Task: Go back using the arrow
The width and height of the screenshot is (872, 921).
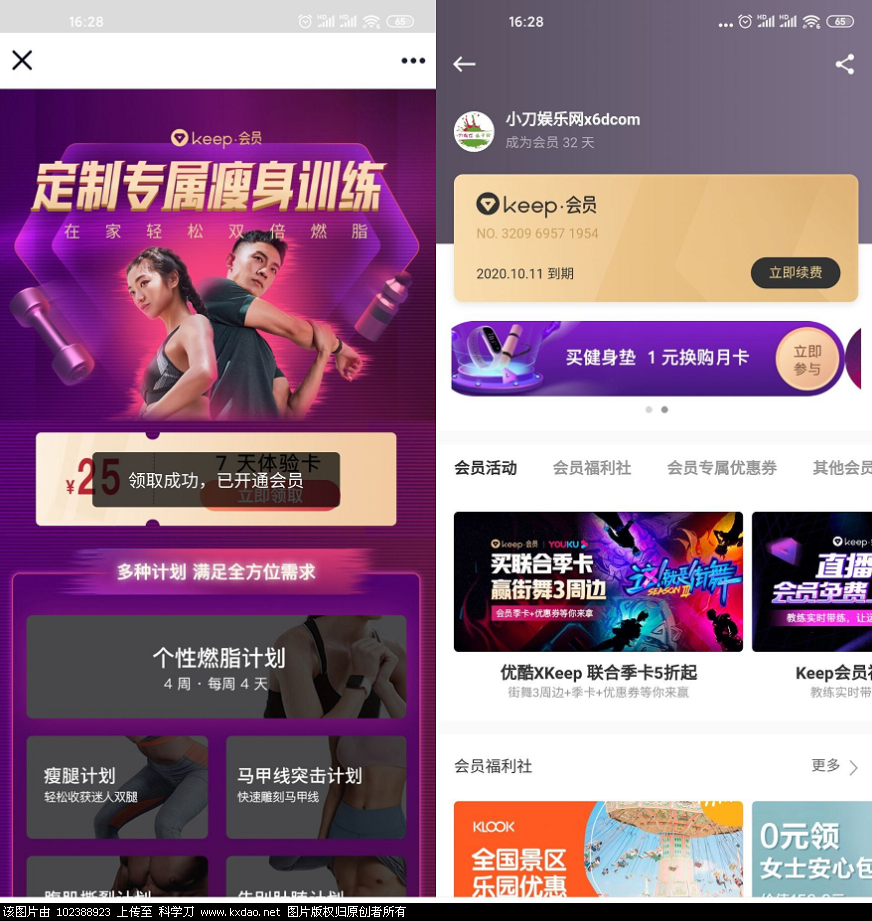Action: [x=464, y=64]
